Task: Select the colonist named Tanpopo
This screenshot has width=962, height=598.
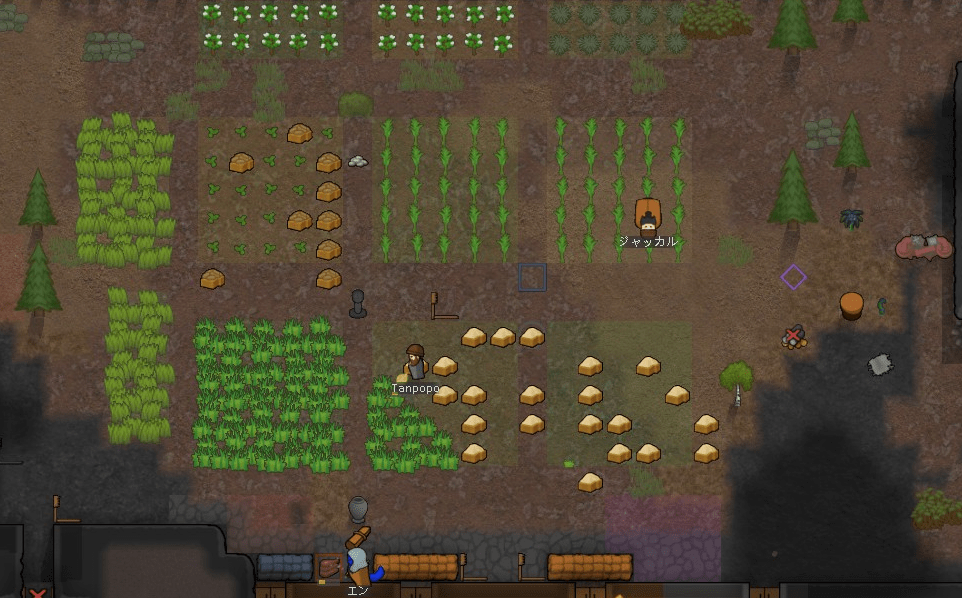Action: coord(415,362)
